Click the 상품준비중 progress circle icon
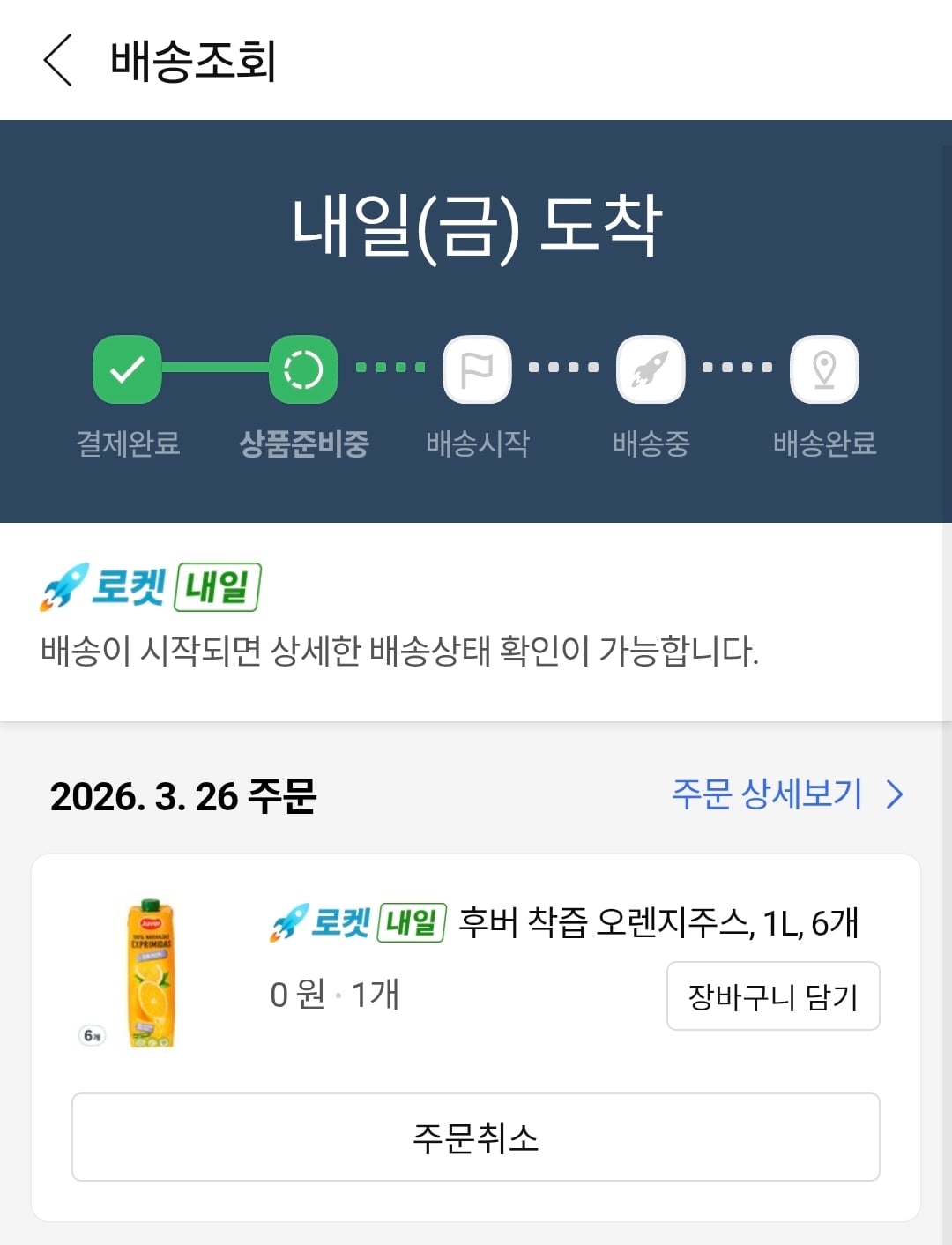 [x=301, y=369]
